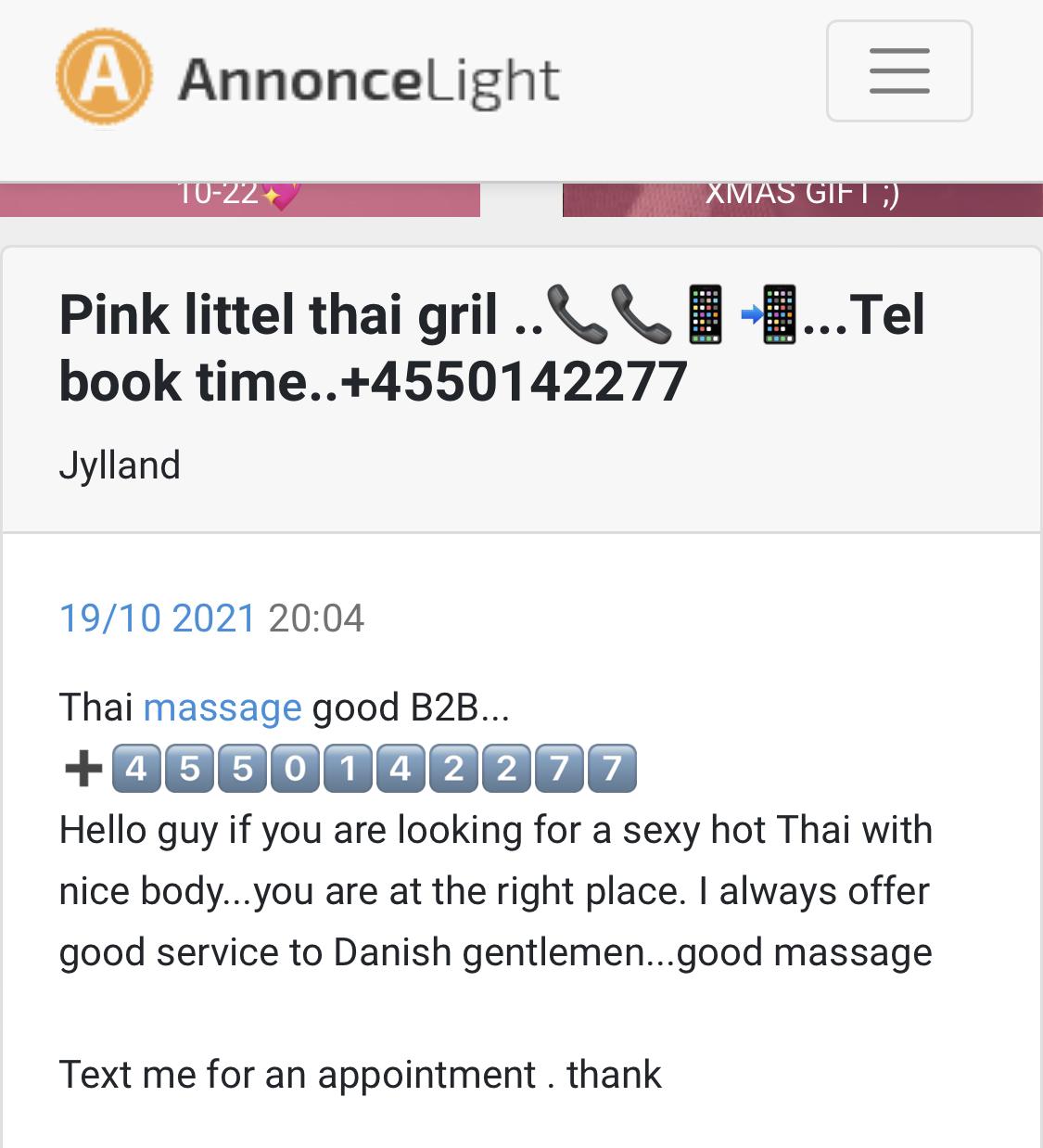Open the XMAS GIFT ad banner
This screenshot has width=1043, height=1148.
[802, 199]
